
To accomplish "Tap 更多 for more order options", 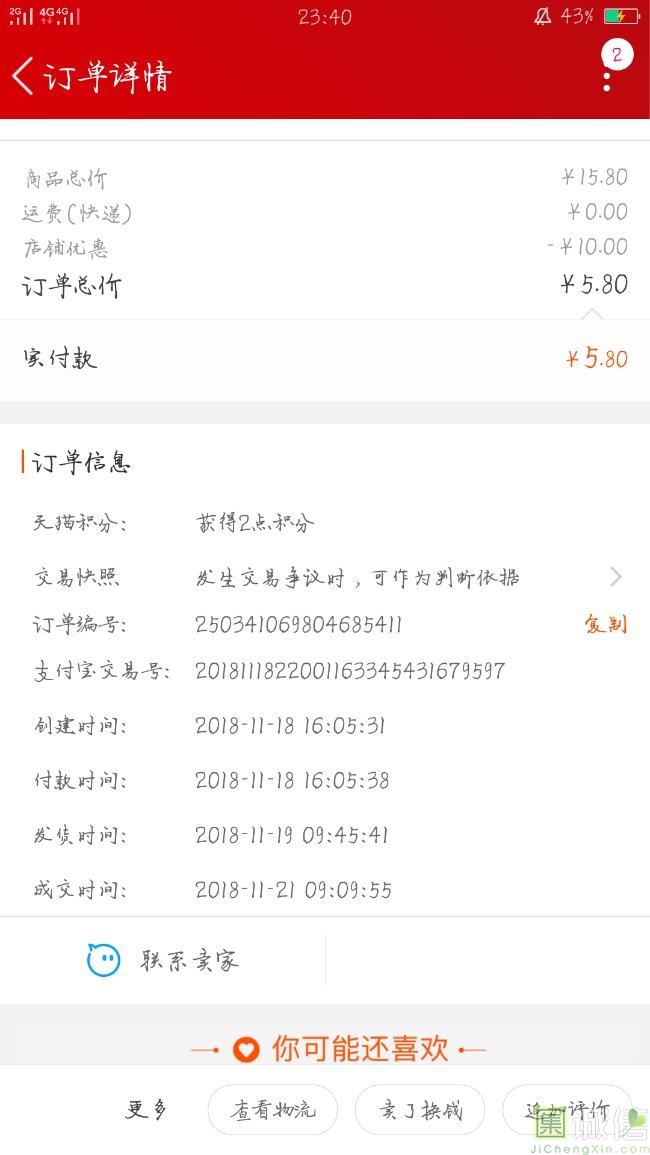I will [146, 1109].
